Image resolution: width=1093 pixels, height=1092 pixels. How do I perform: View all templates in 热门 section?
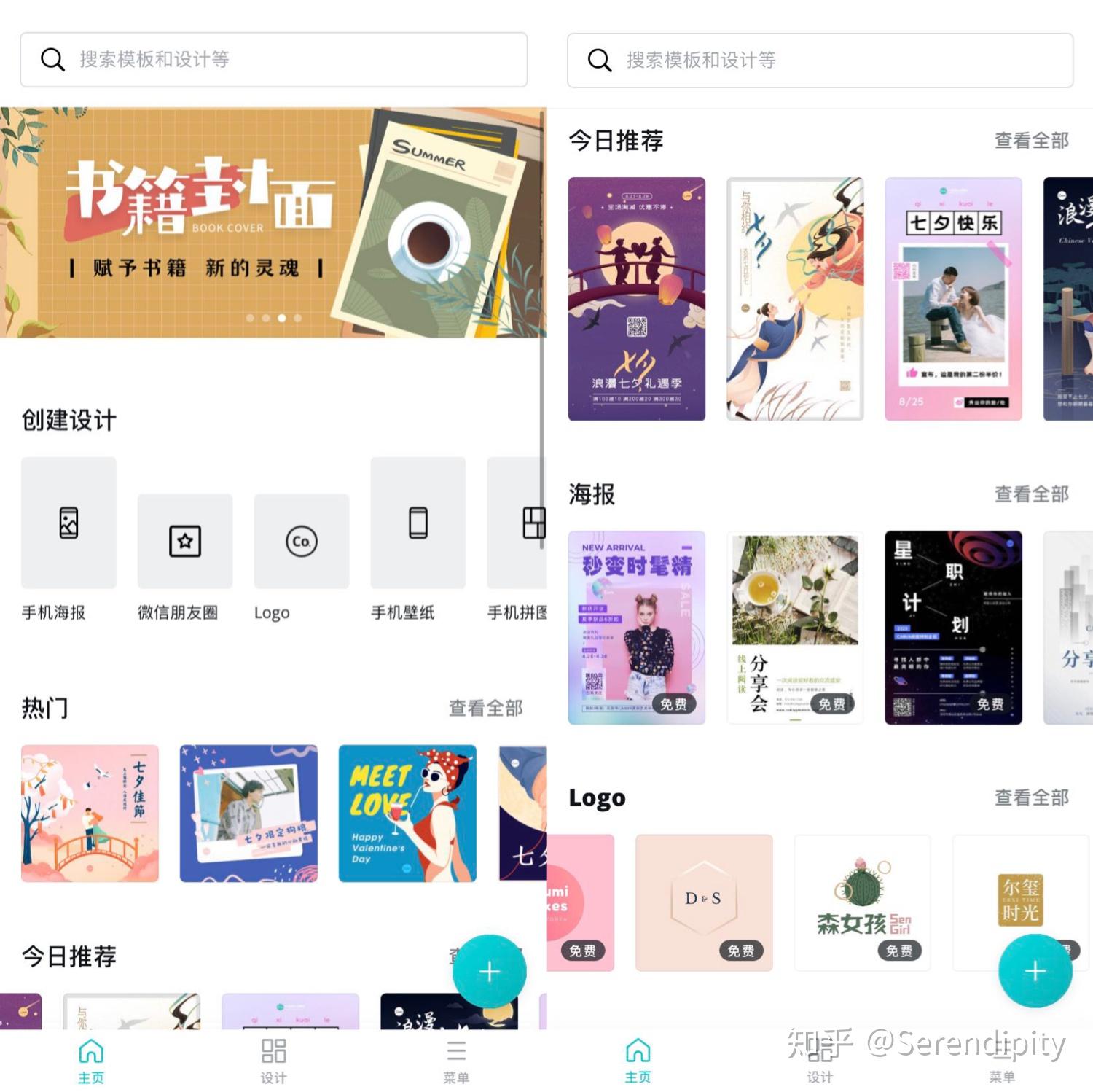point(485,708)
